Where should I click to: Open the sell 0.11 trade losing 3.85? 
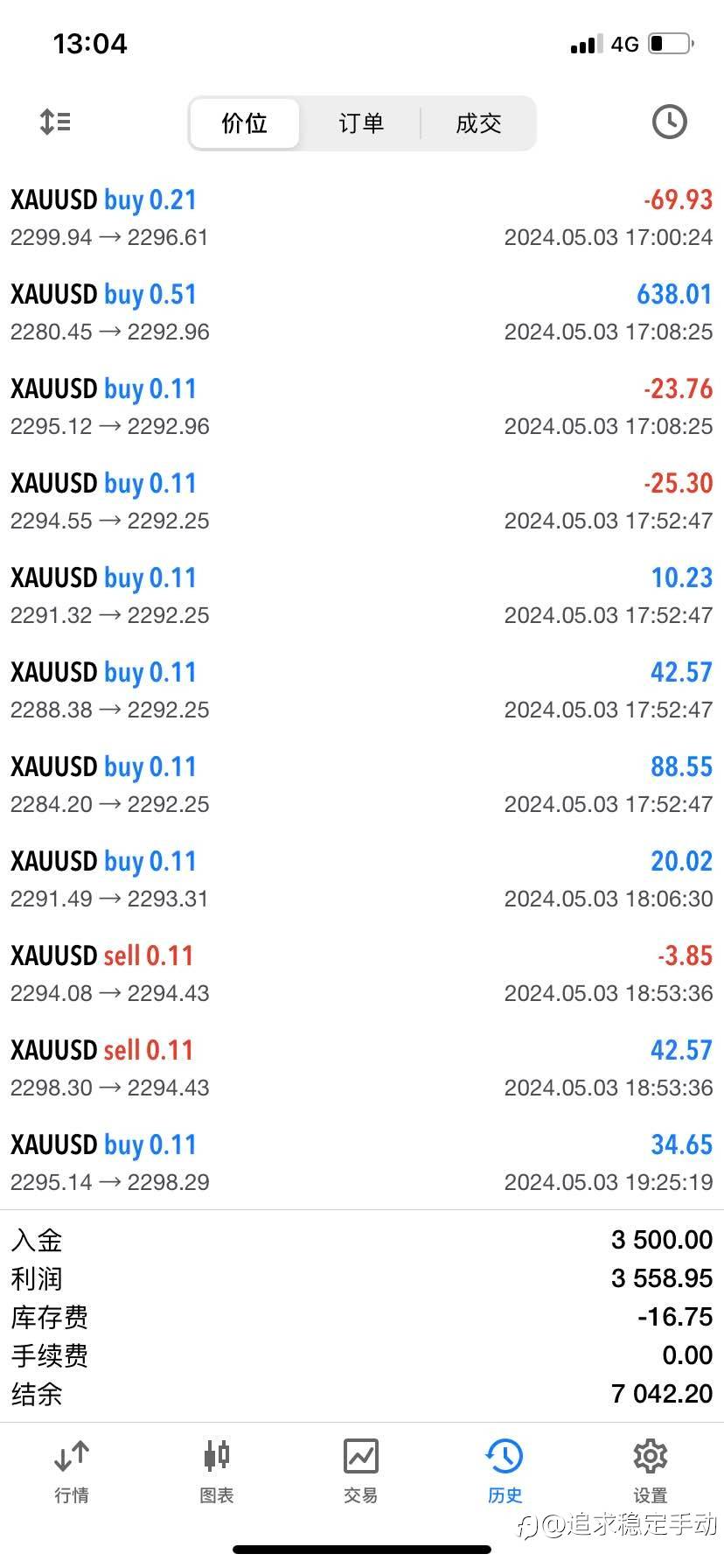[362, 973]
